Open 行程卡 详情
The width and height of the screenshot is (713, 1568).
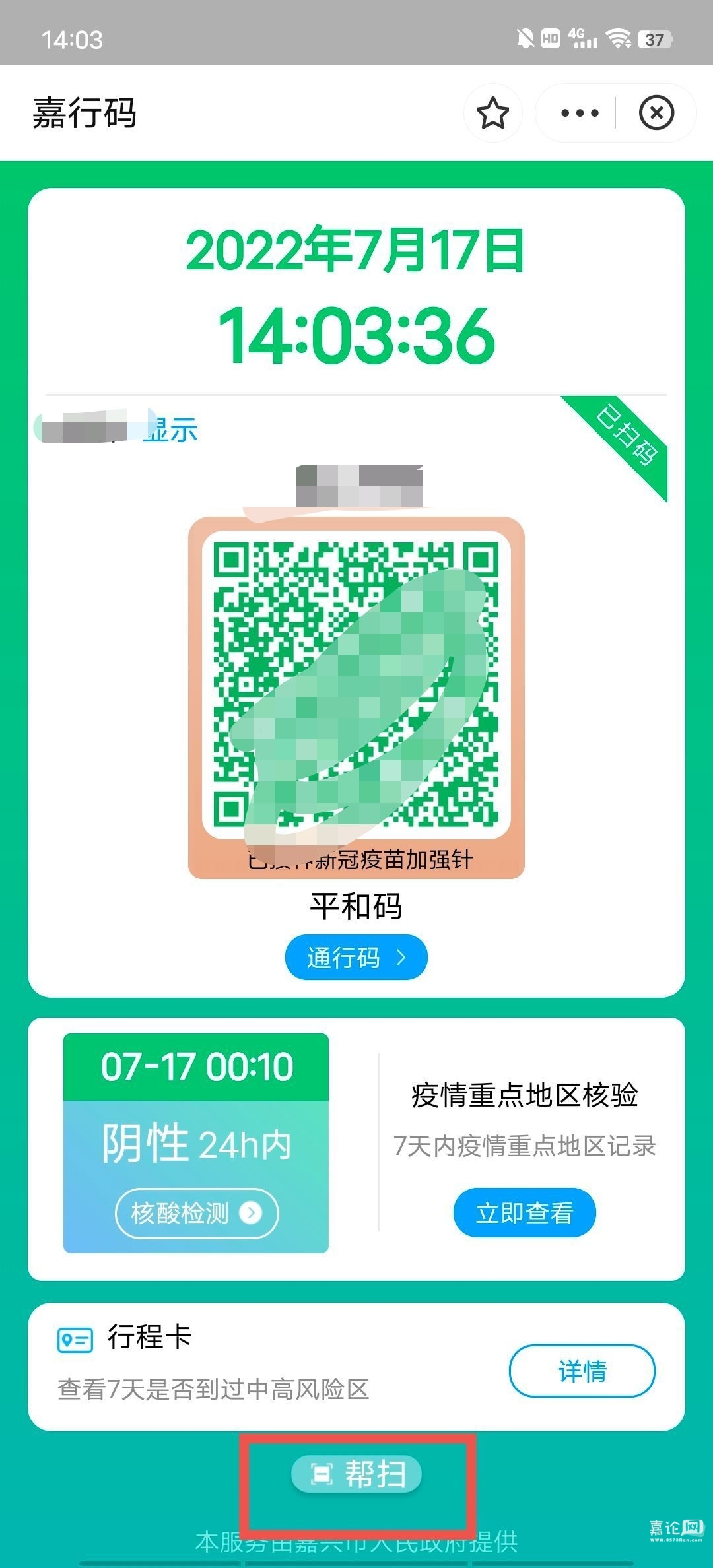(582, 1371)
